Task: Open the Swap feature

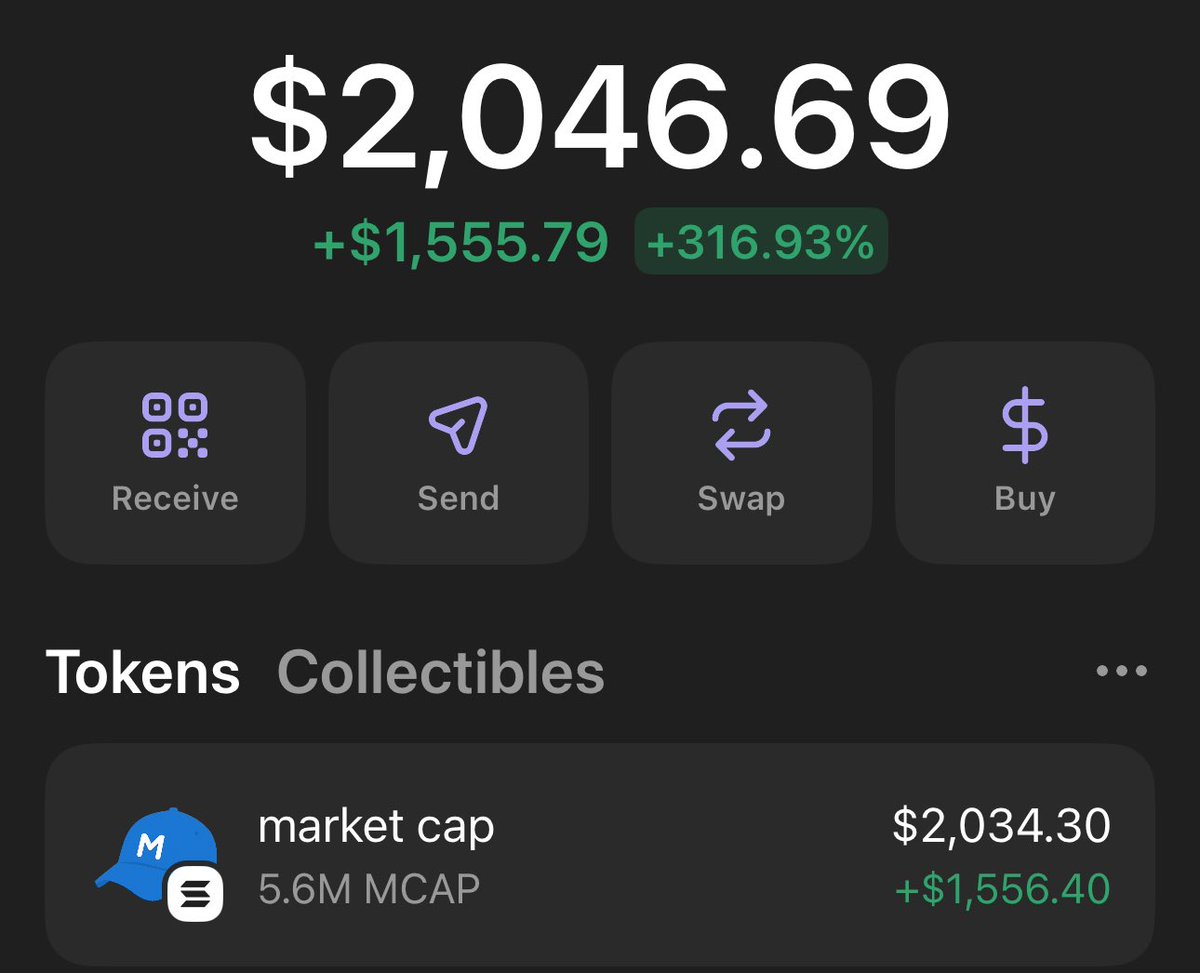Action: click(741, 453)
